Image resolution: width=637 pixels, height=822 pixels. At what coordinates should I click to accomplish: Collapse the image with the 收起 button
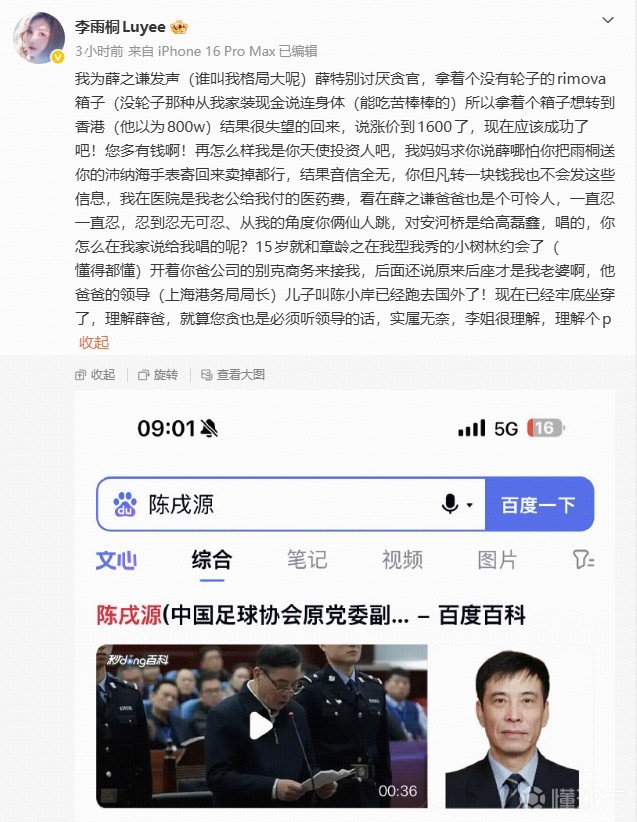point(96,374)
